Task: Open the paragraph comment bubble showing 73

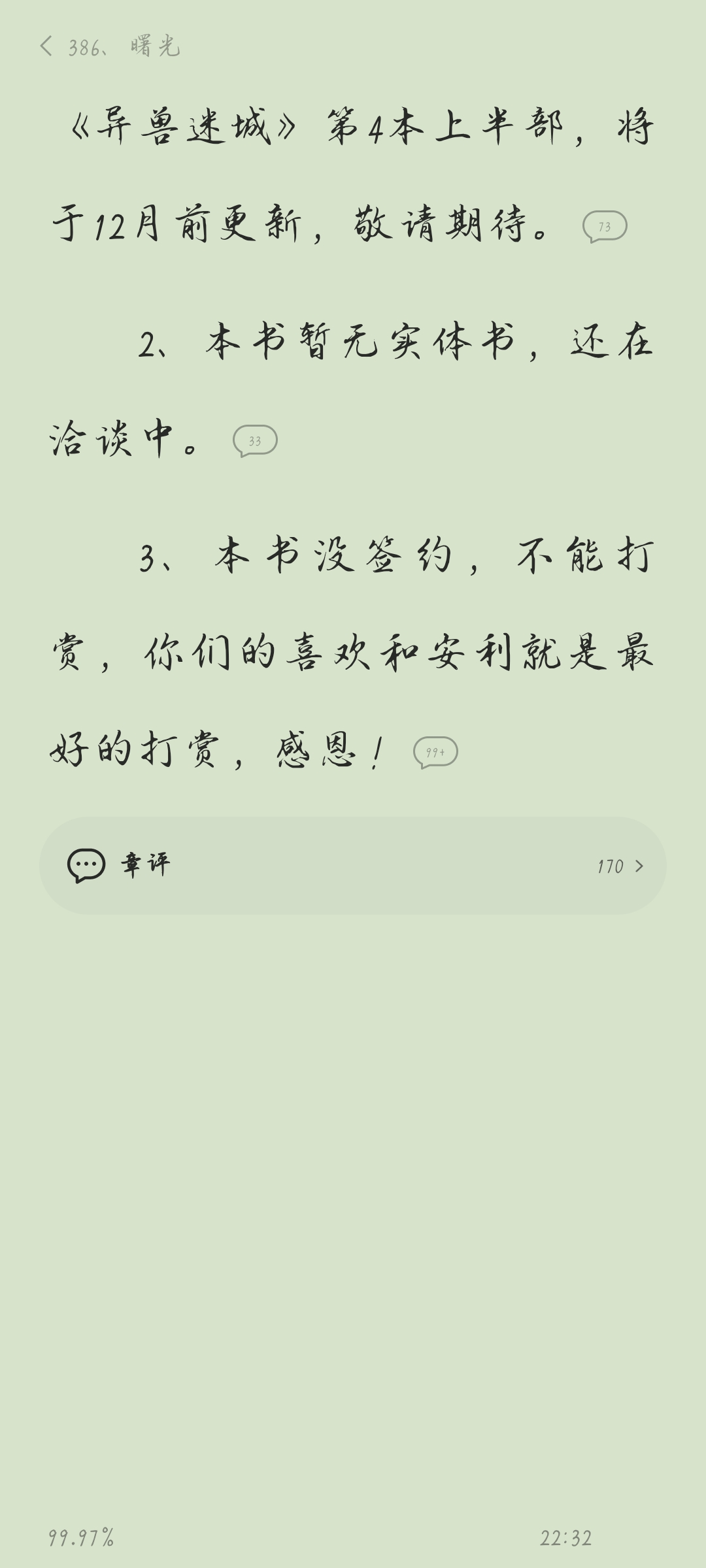Action: click(x=605, y=227)
